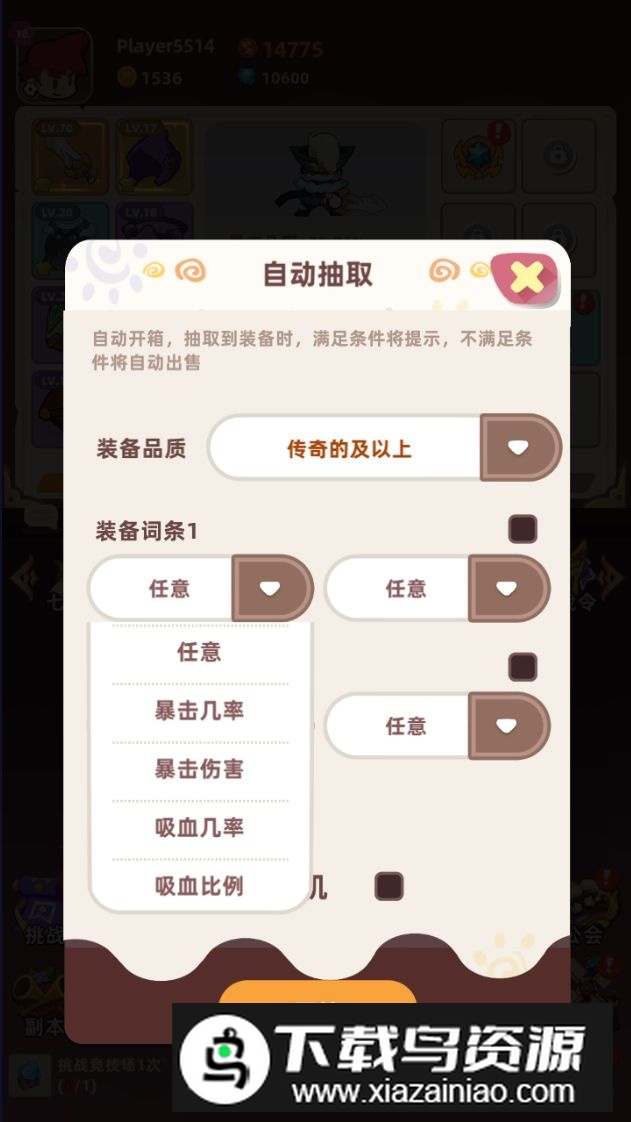The image size is (631, 1122).
Task: Close the 自动抽取 dialog
Action: [527, 277]
